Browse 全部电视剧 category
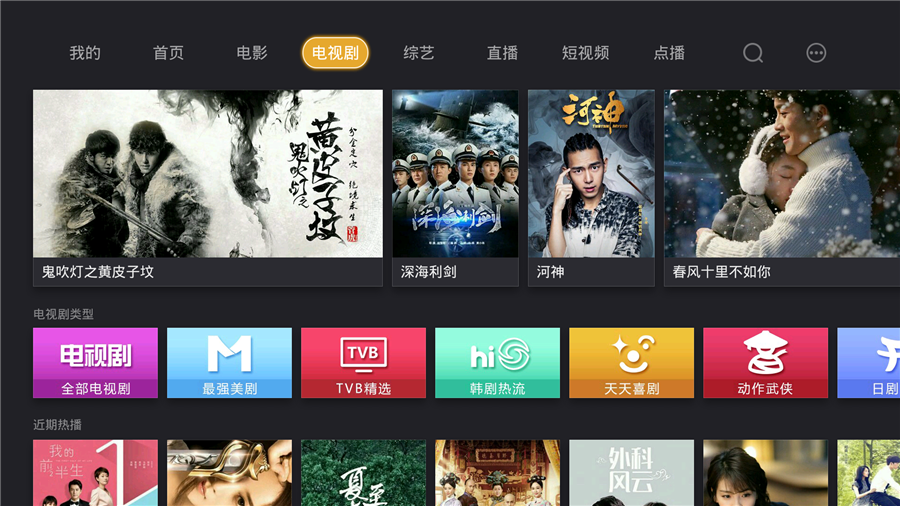This screenshot has width=900, height=506. point(95,363)
